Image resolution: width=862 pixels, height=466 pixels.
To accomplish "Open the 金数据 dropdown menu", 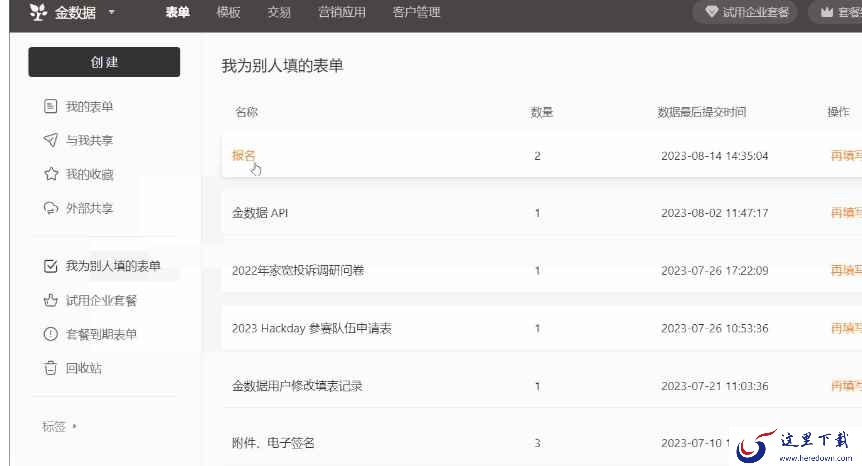I will pos(112,12).
